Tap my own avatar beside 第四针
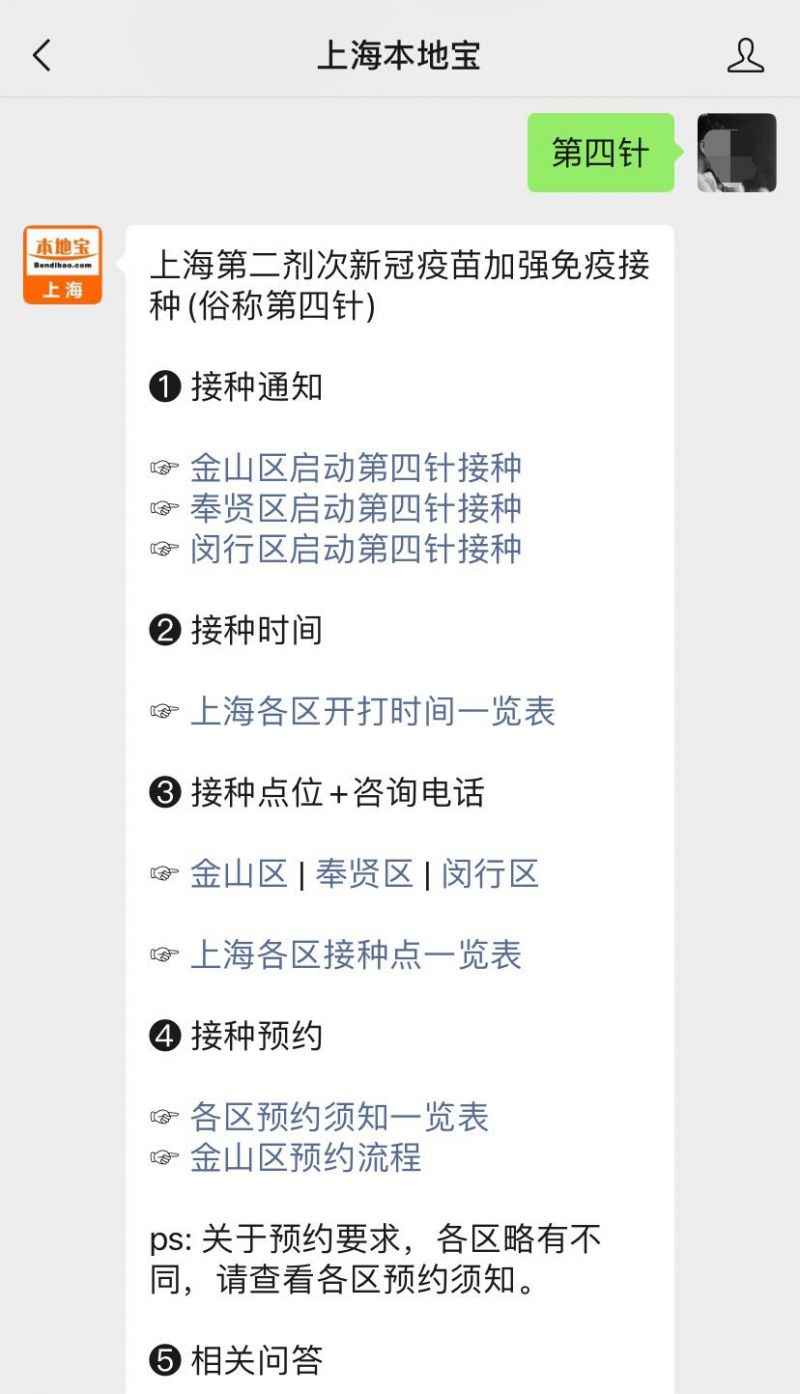Viewport: 800px width, 1394px height. tap(737, 152)
